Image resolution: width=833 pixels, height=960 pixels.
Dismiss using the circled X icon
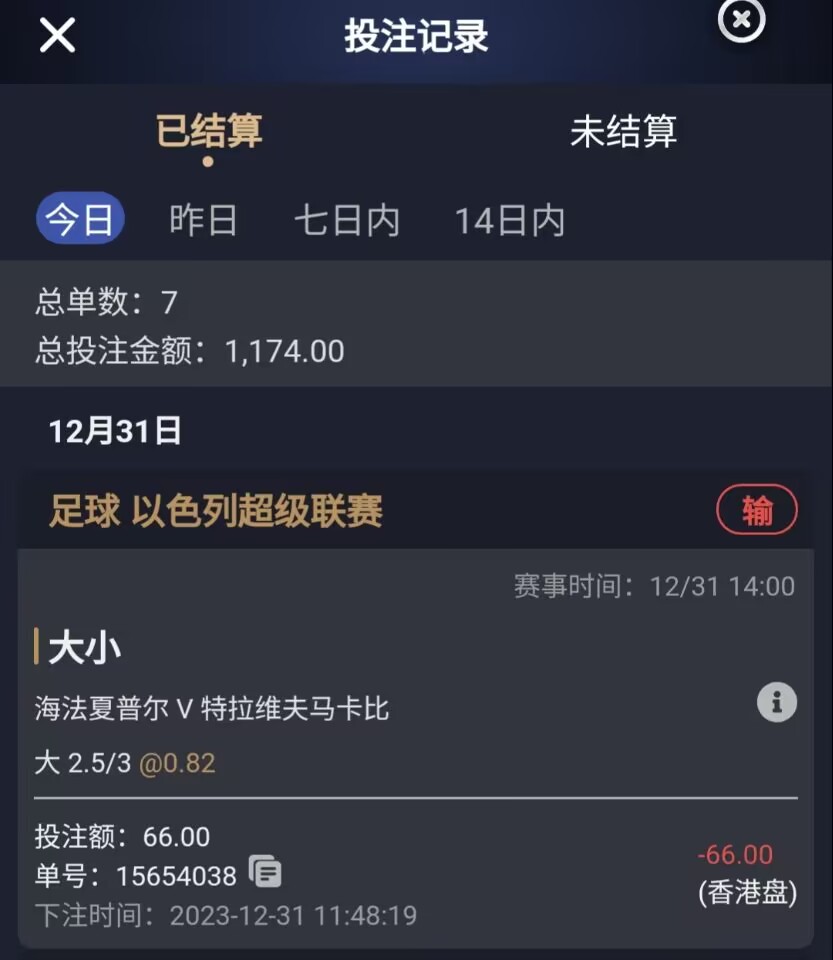click(741, 19)
